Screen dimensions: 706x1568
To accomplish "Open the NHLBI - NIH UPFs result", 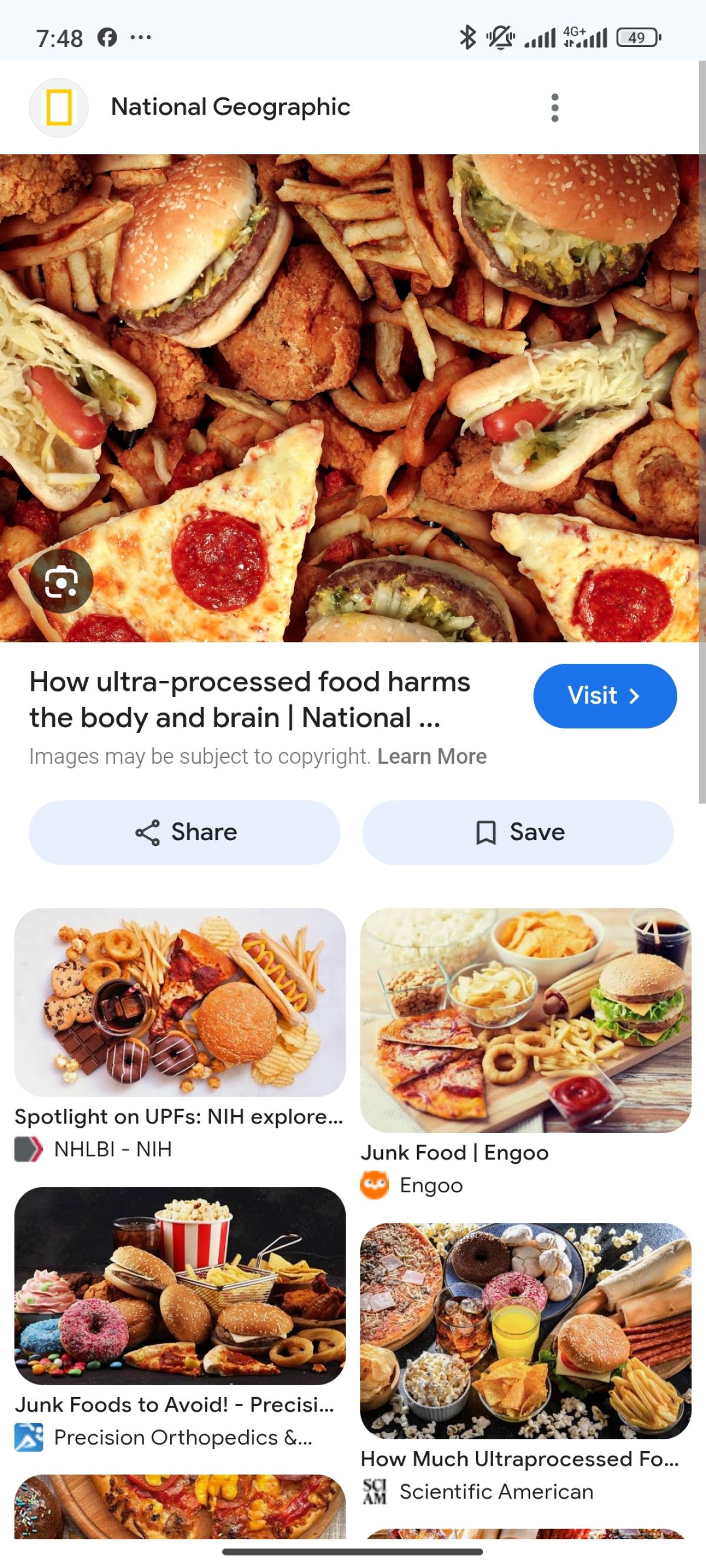I will point(179,1002).
